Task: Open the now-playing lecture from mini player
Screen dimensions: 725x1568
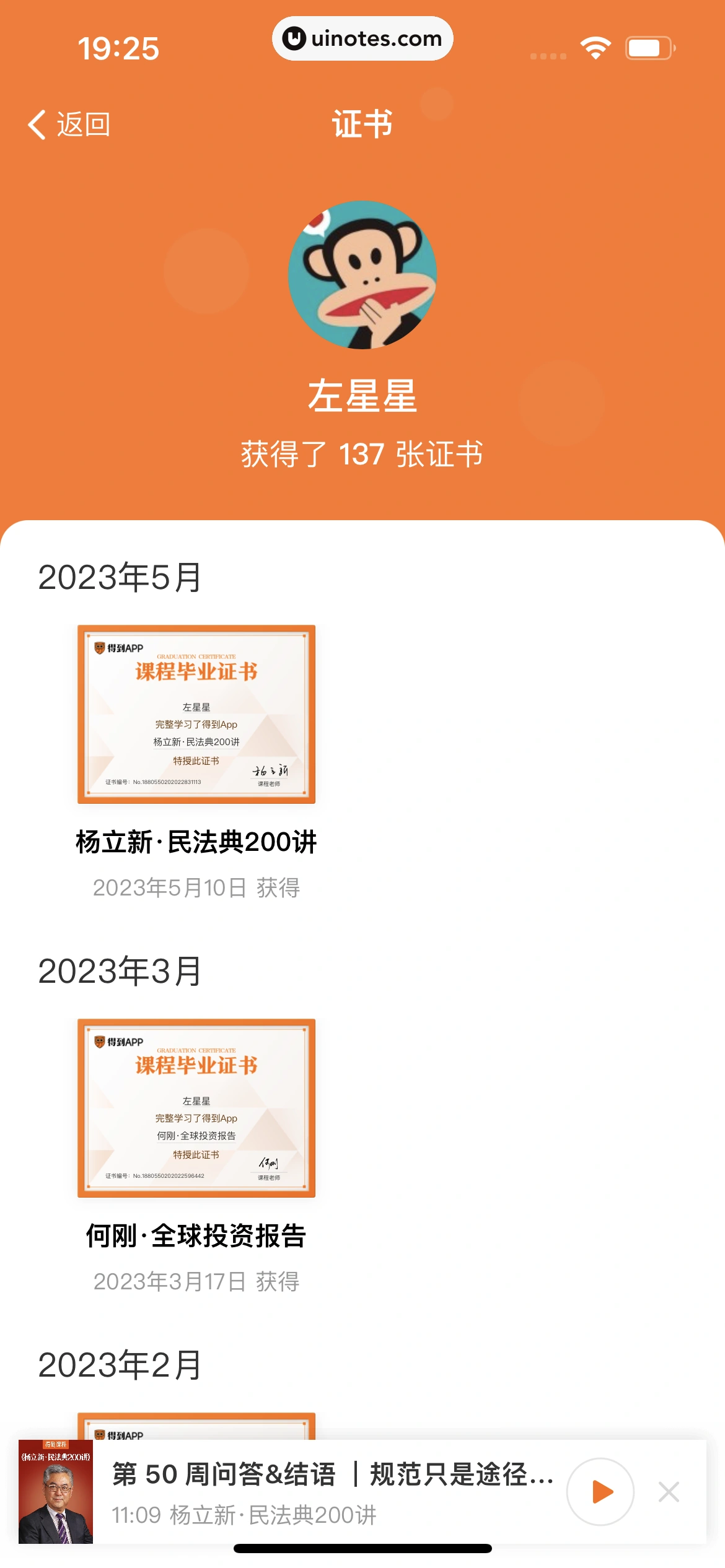Action: 332,1492
